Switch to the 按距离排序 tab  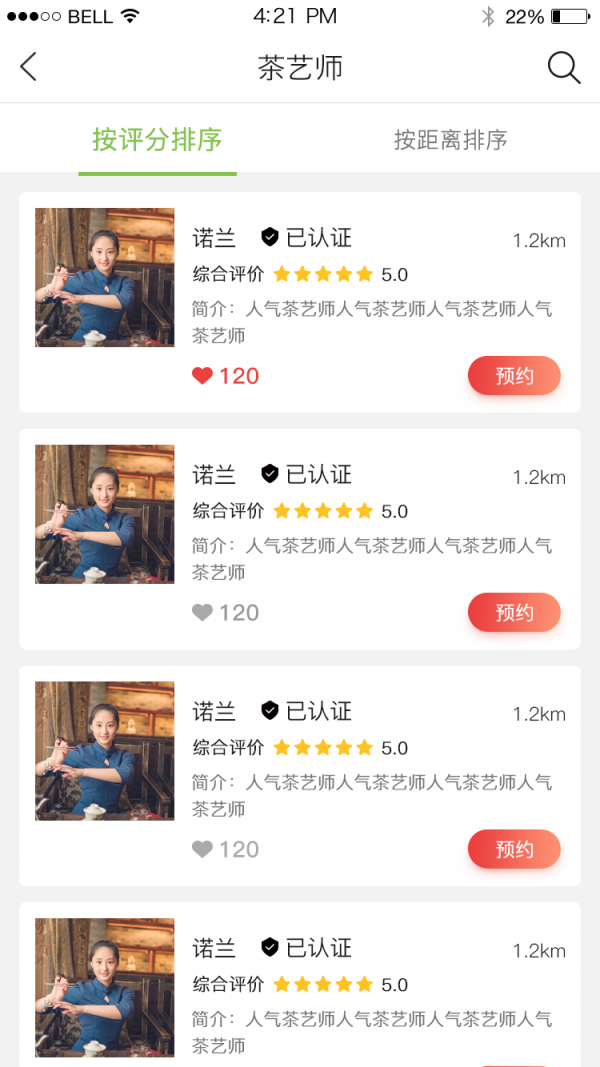[450, 140]
